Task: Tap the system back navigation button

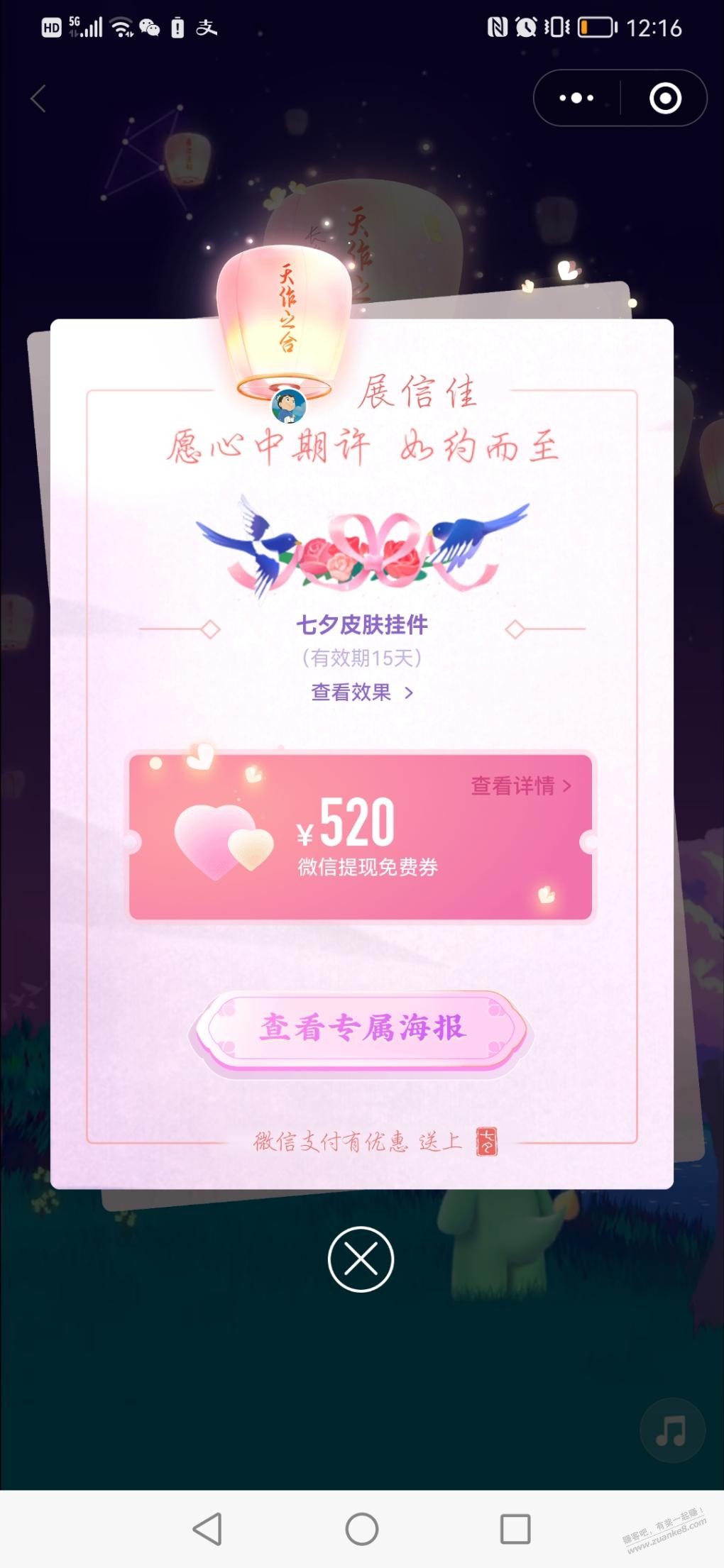Action: pyautogui.click(x=207, y=1528)
